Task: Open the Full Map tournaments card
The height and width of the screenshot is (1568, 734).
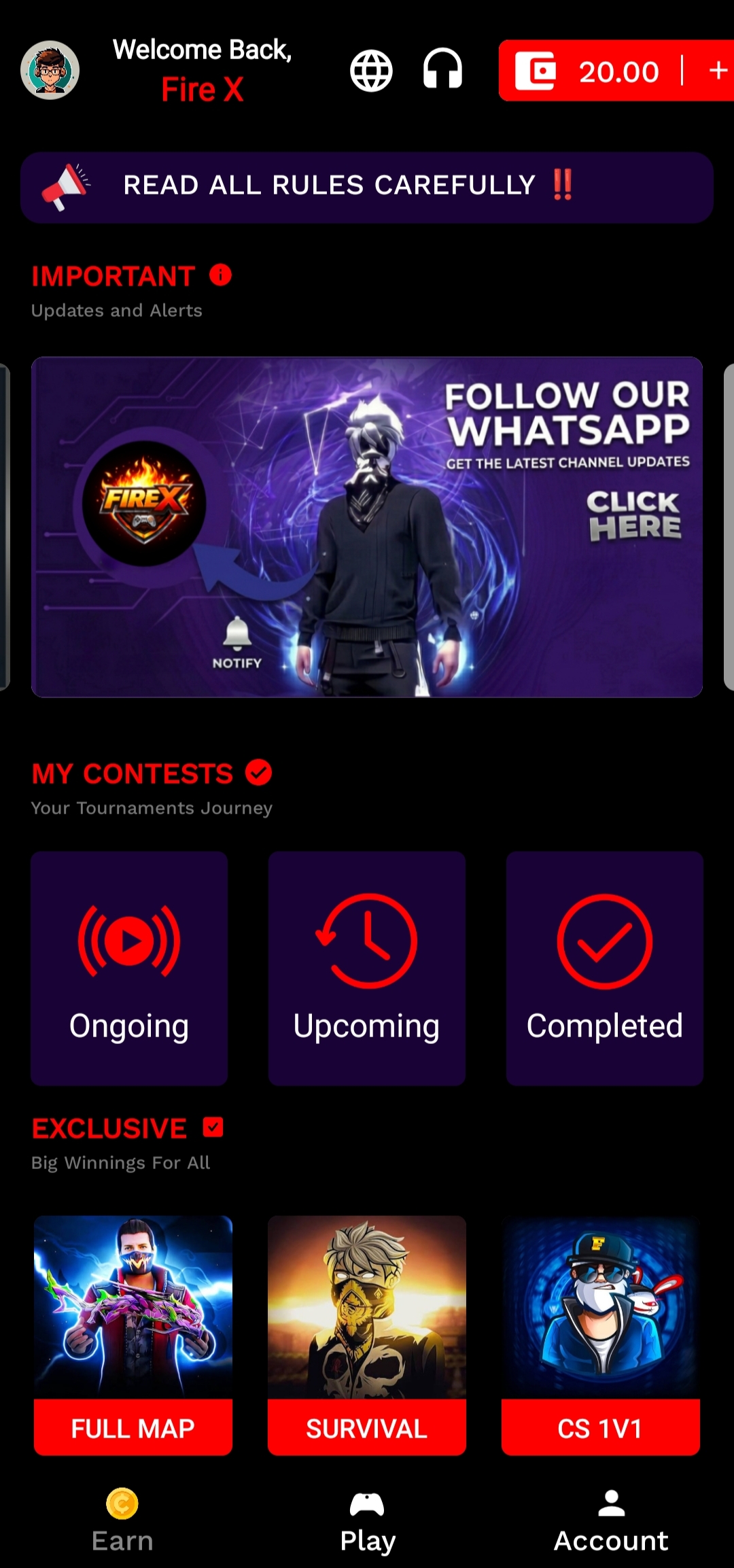Action: [x=133, y=1335]
